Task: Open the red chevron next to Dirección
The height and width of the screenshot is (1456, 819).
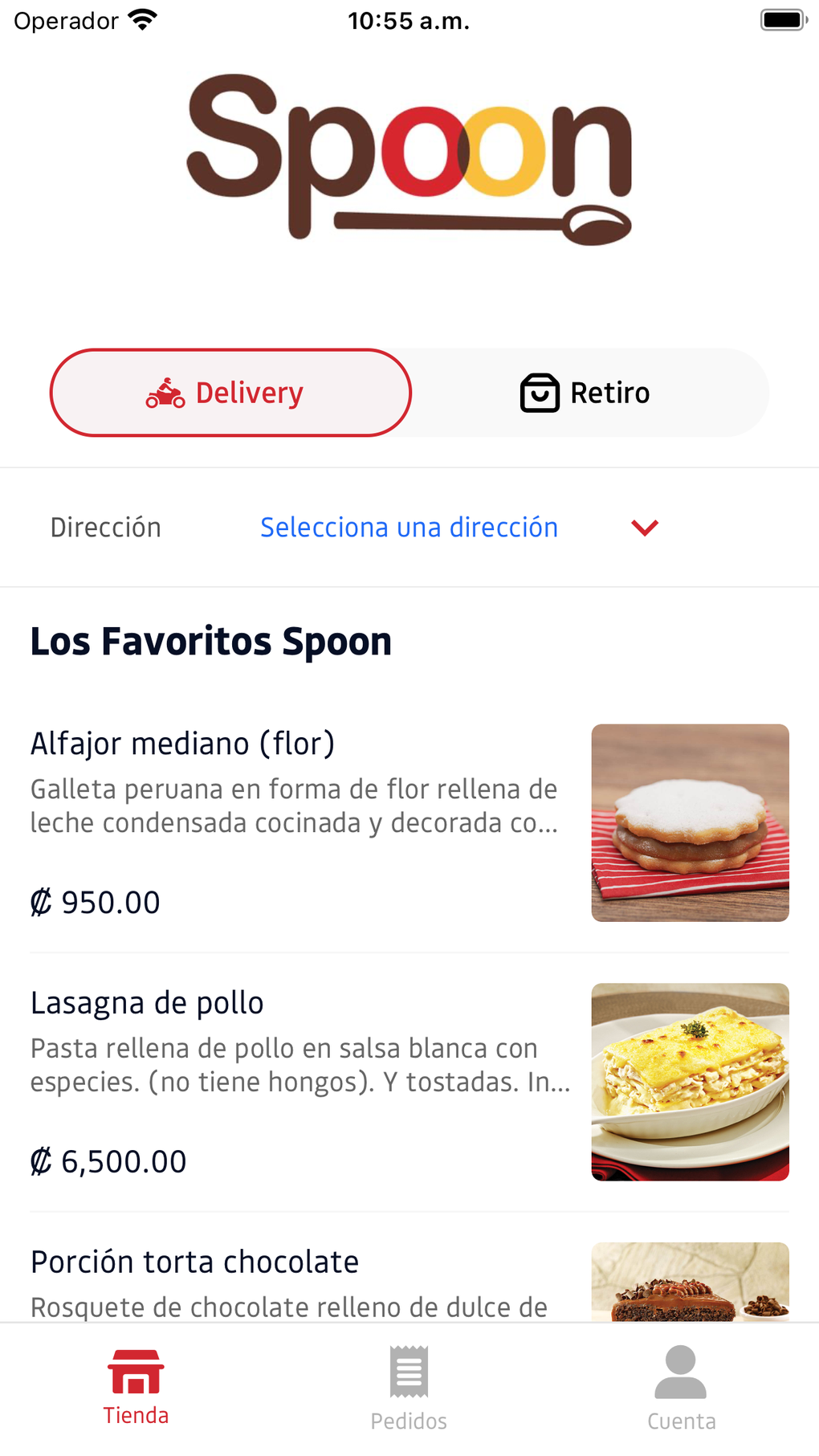Action: coord(643,528)
